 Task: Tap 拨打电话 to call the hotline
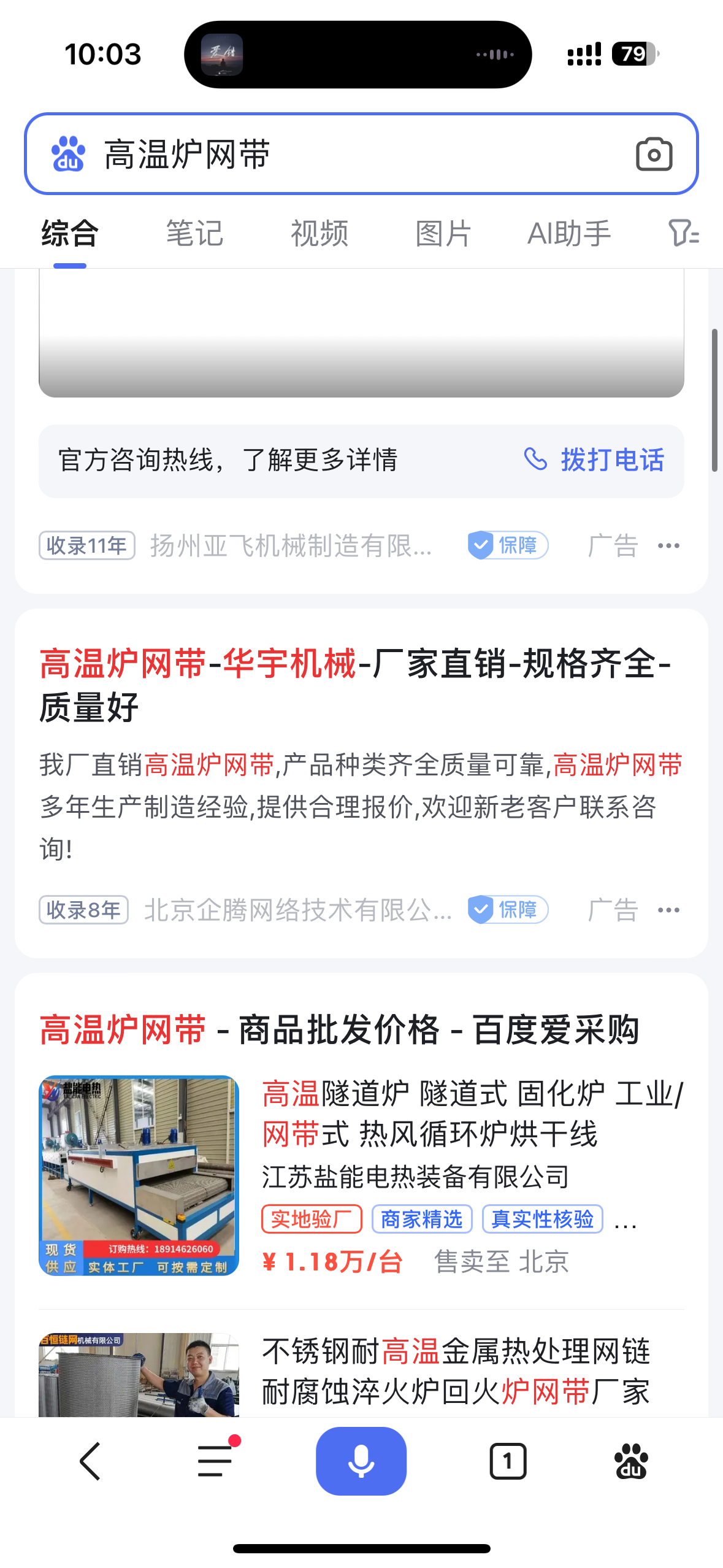pos(595,460)
